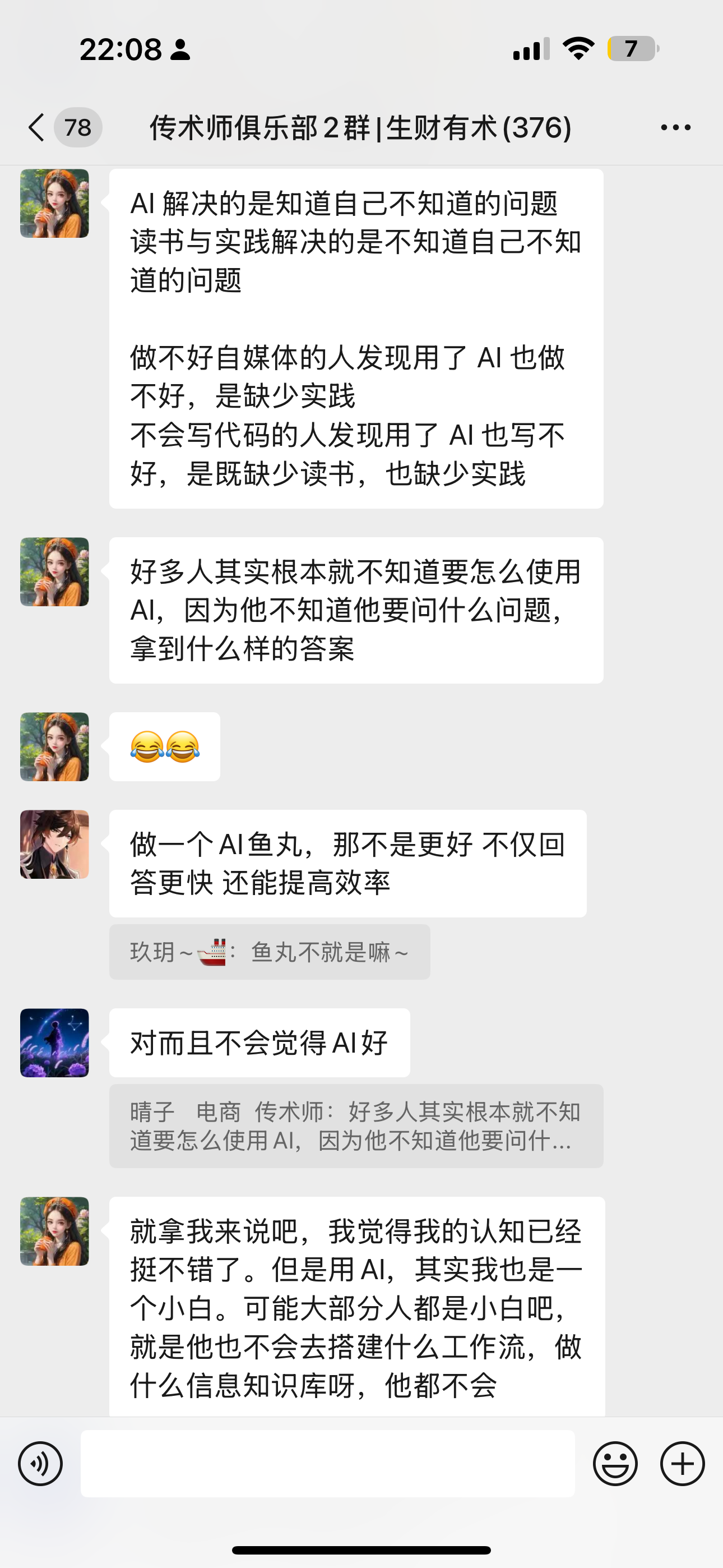Open the plus attachments menu

(682, 1463)
